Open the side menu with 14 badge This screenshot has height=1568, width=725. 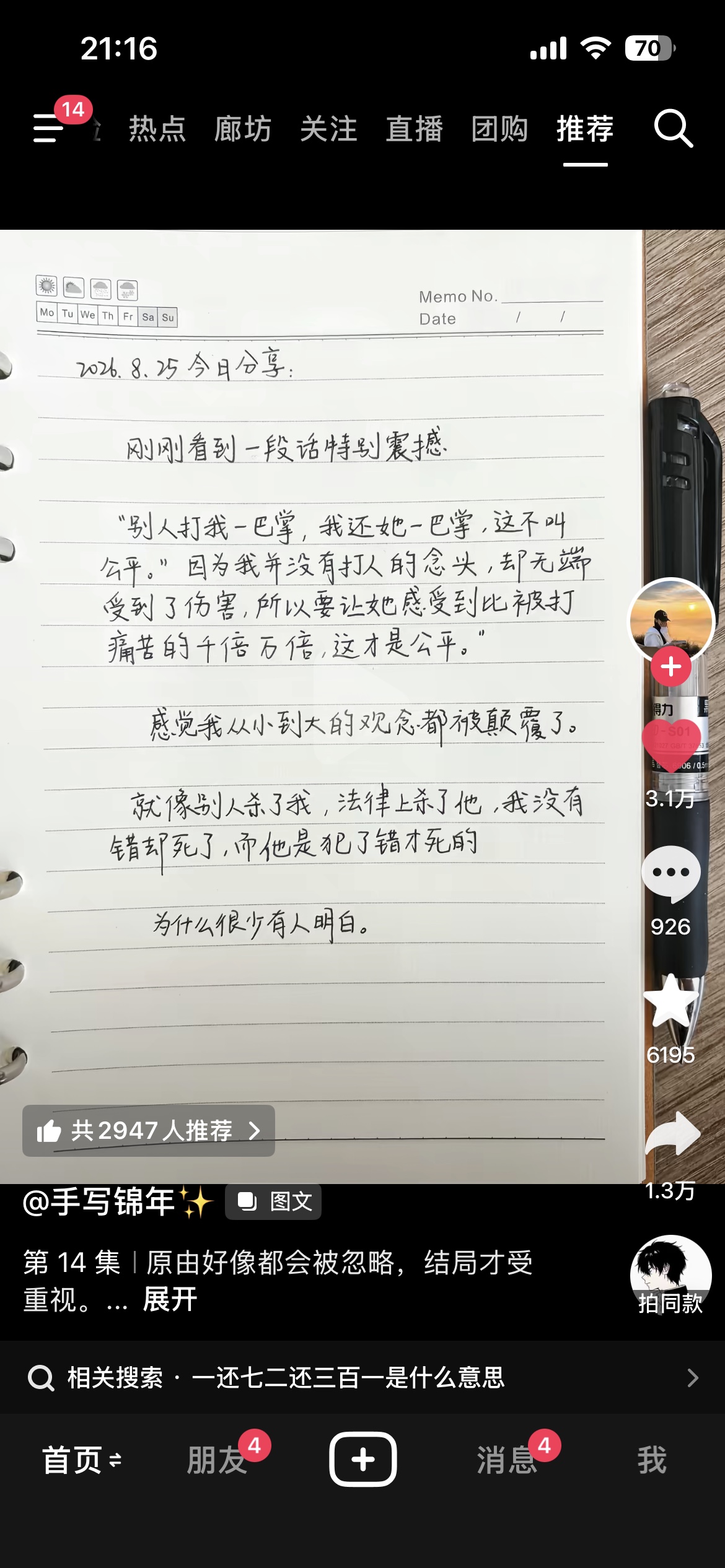pyautogui.click(x=50, y=128)
